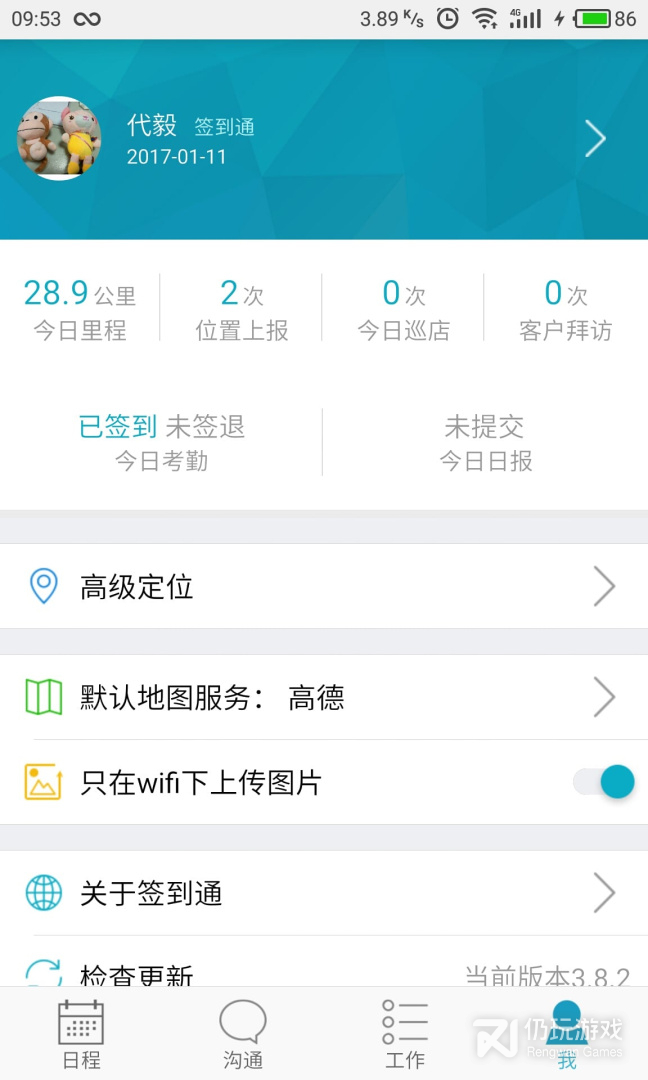Tap the user avatar photo
The width and height of the screenshot is (648, 1080).
click(x=60, y=138)
